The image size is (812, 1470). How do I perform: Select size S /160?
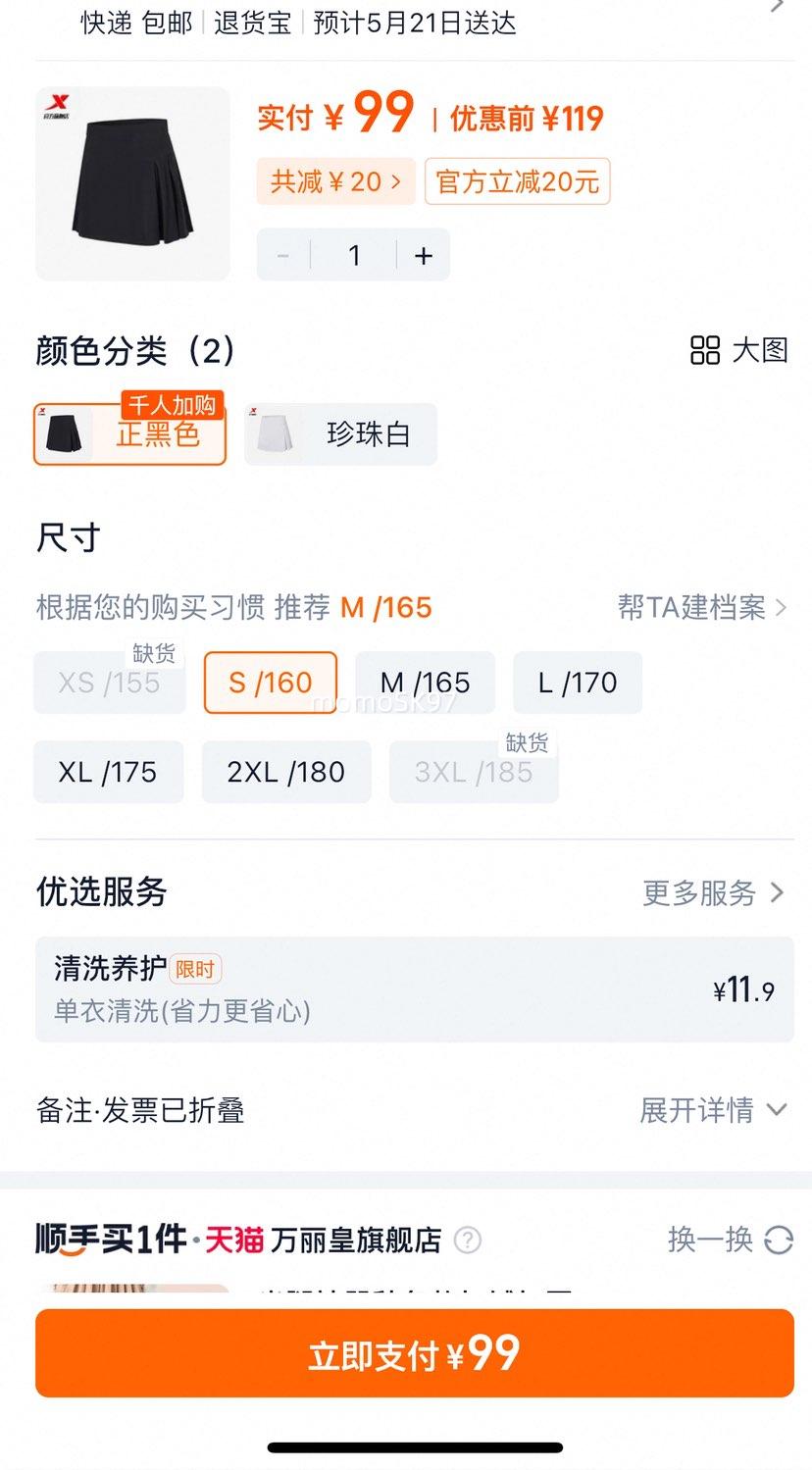click(x=271, y=683)
